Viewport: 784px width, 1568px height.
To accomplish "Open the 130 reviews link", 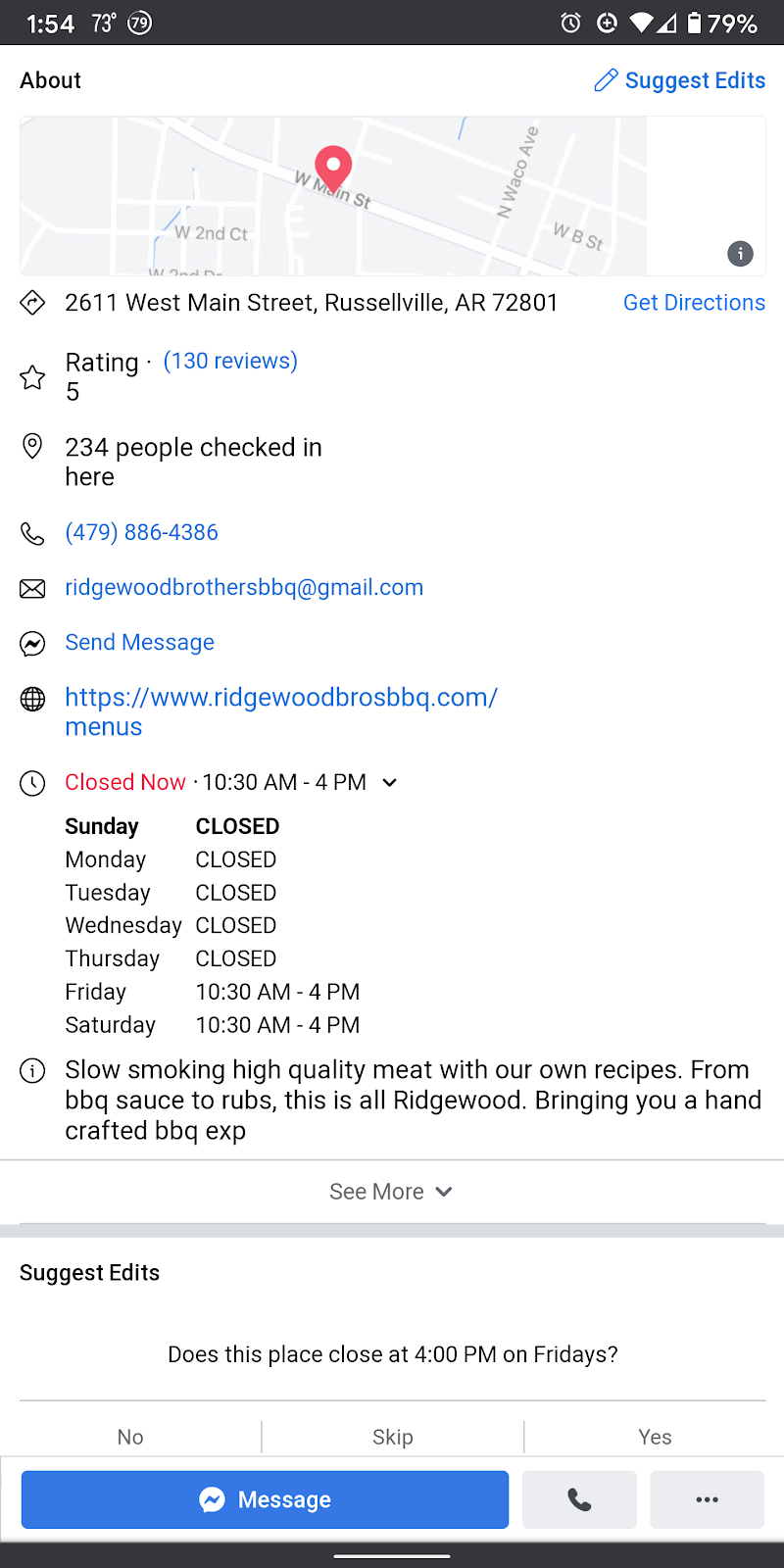I will 229,361.
